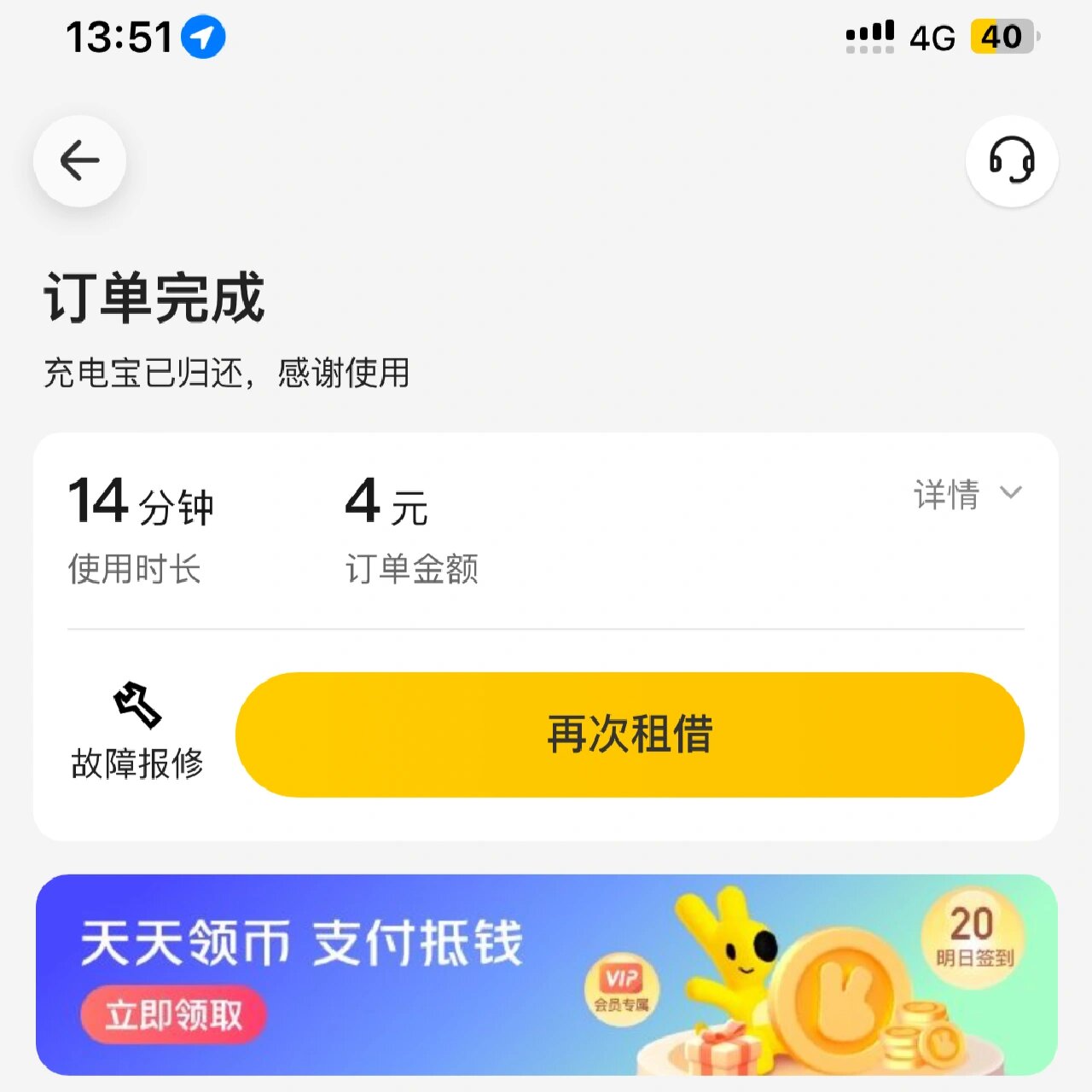Viewport: 1092px width, 1092px height.
Task: Claim coins with 立即领取 button
Action: coord(174,1015)
